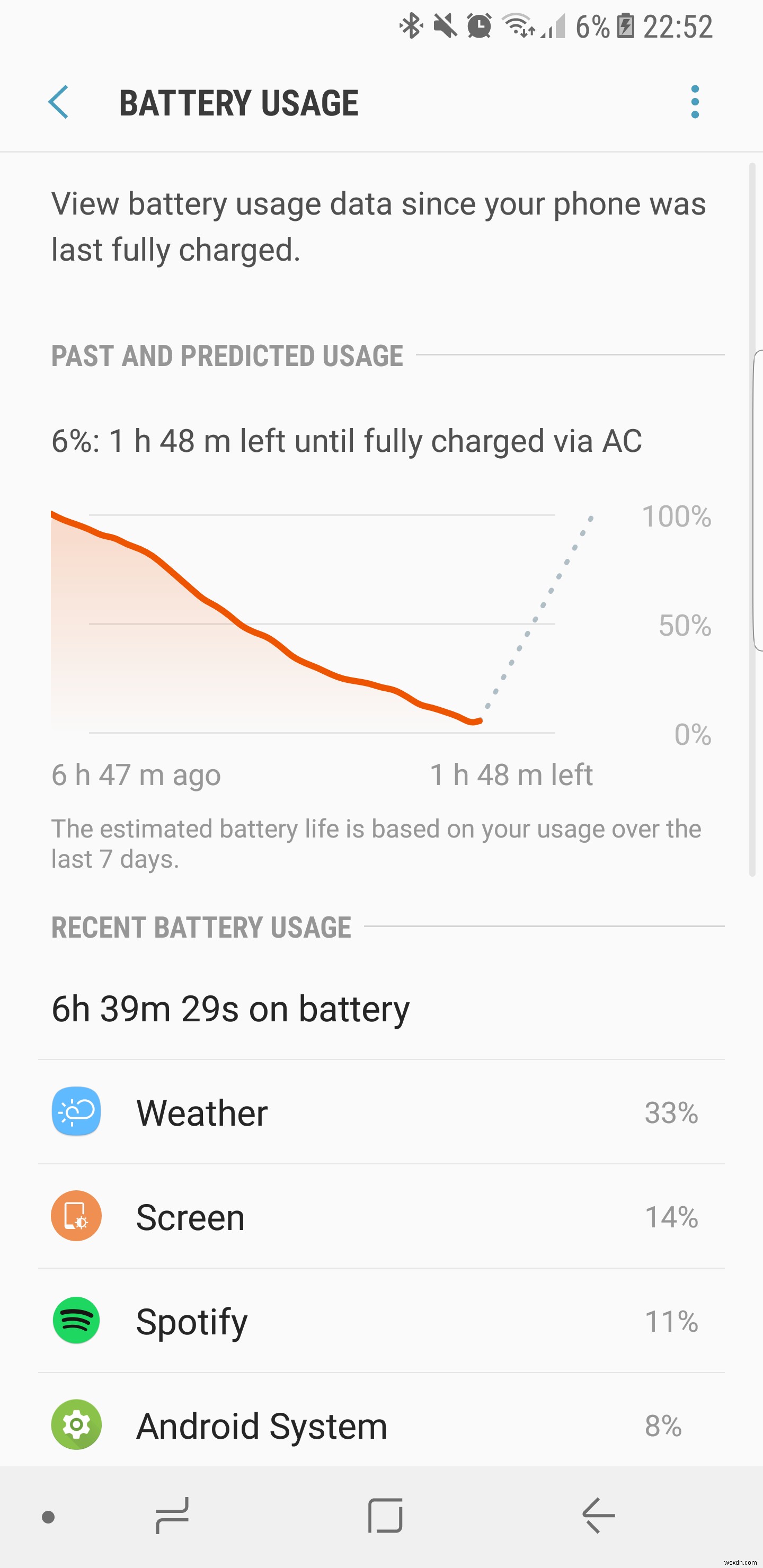Tap the back arrow next to Battery Usage
Image resolution: width=763 pixels, height=1568 pixels.
59,102
